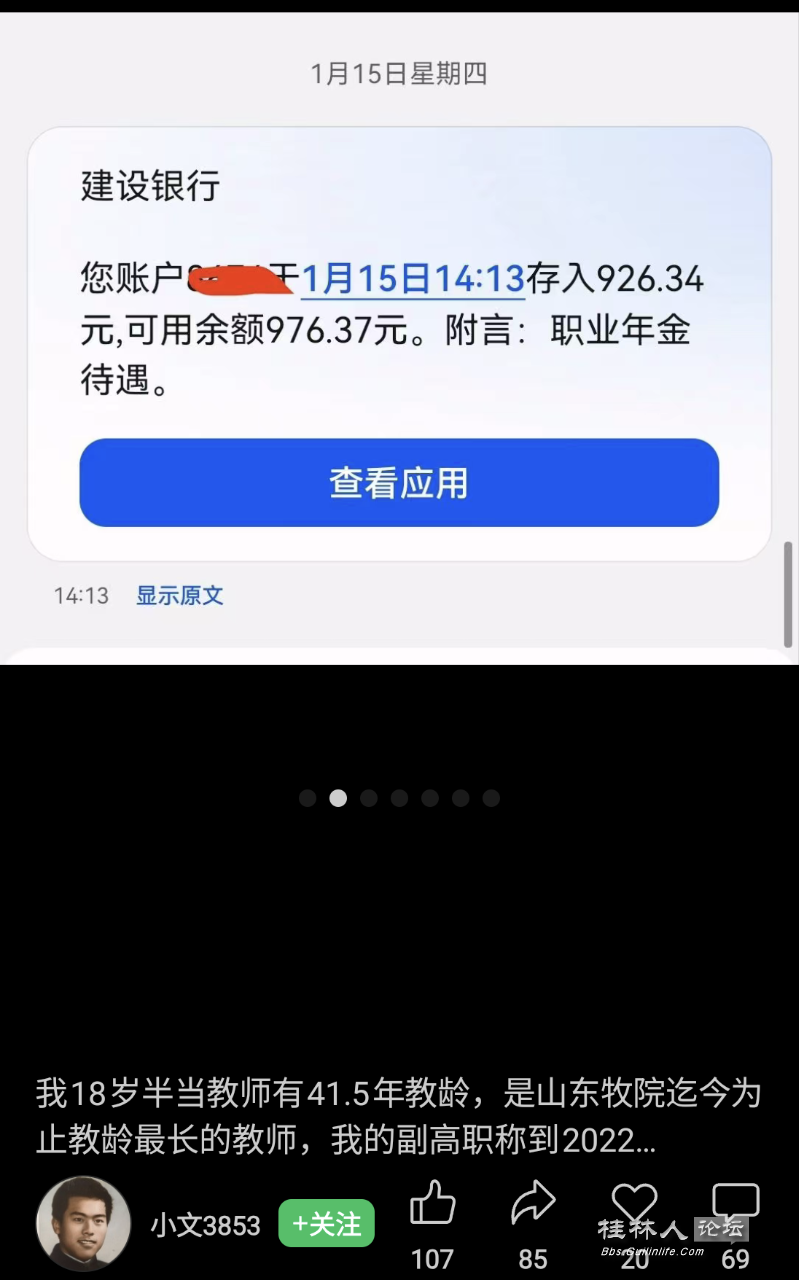Open 小文3853's profile avatar
The height and width of the screenshot is (1280, 799).
83,1223
